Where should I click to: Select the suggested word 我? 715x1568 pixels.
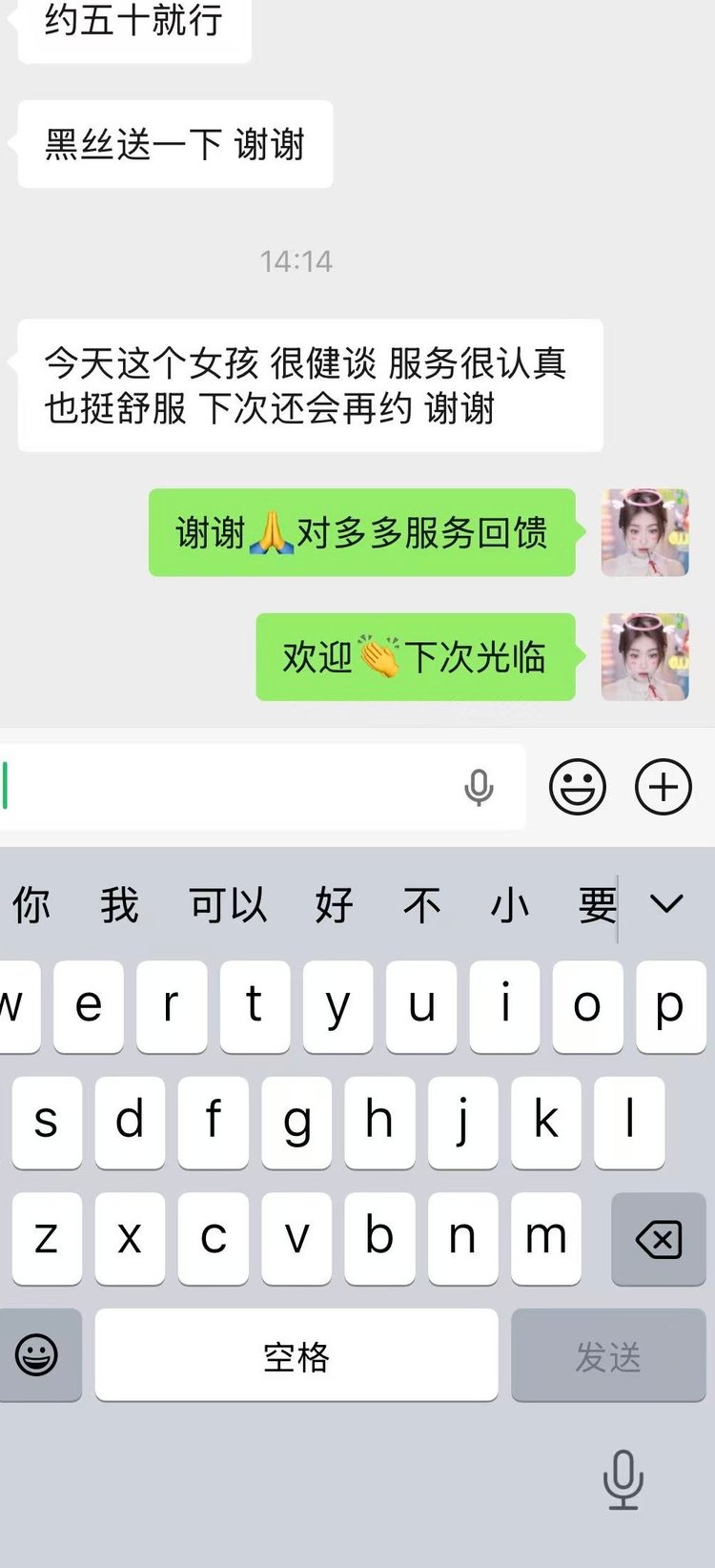point(120,905)
